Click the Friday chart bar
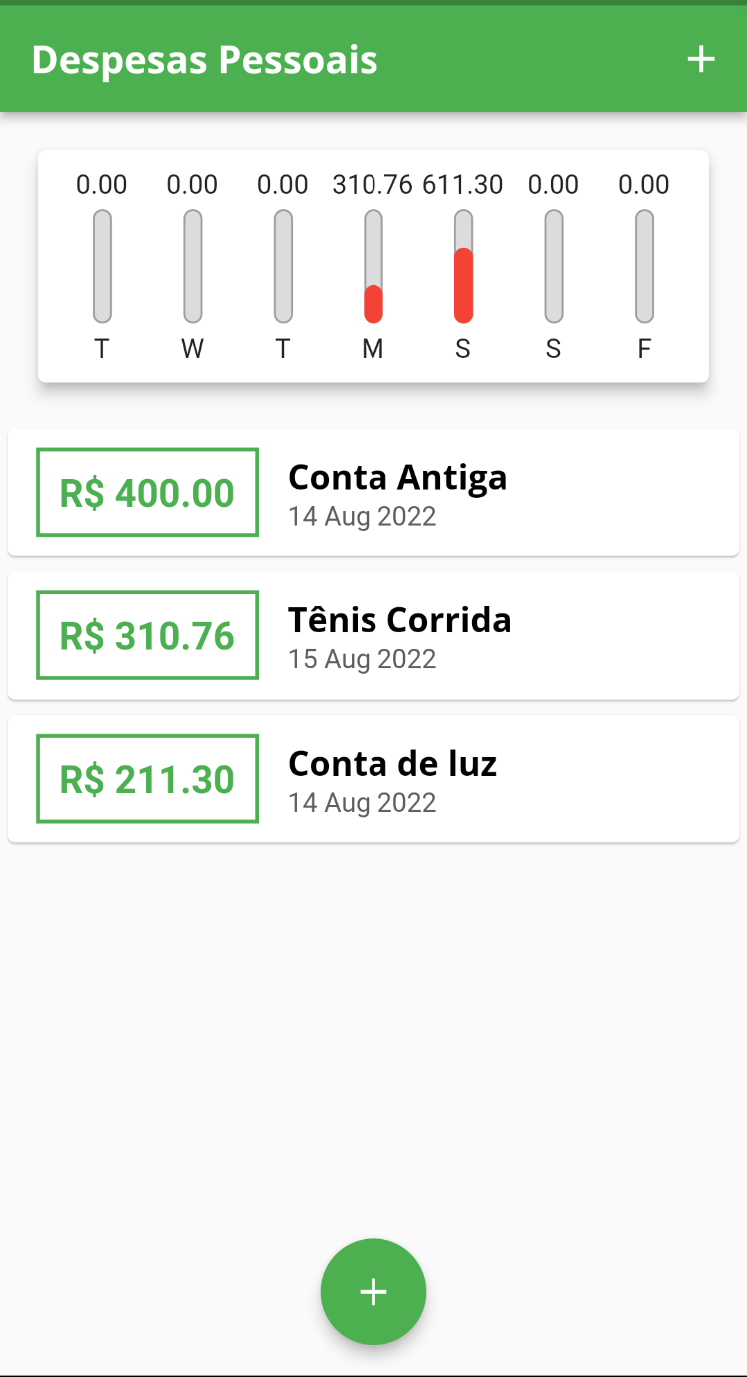The image size is (747, 1377). coord(643,265)
